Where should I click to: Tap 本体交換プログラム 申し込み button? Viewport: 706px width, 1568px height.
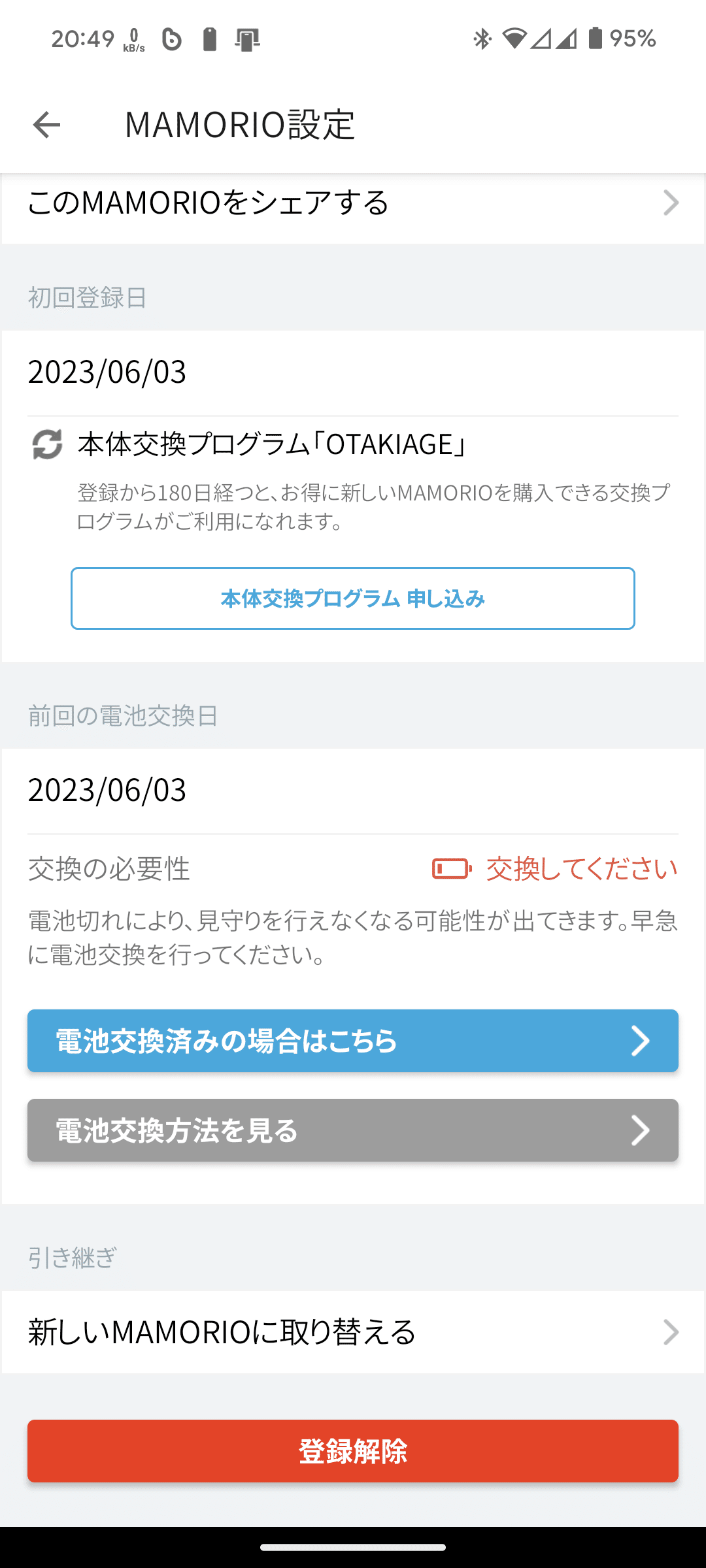point(353,598)
